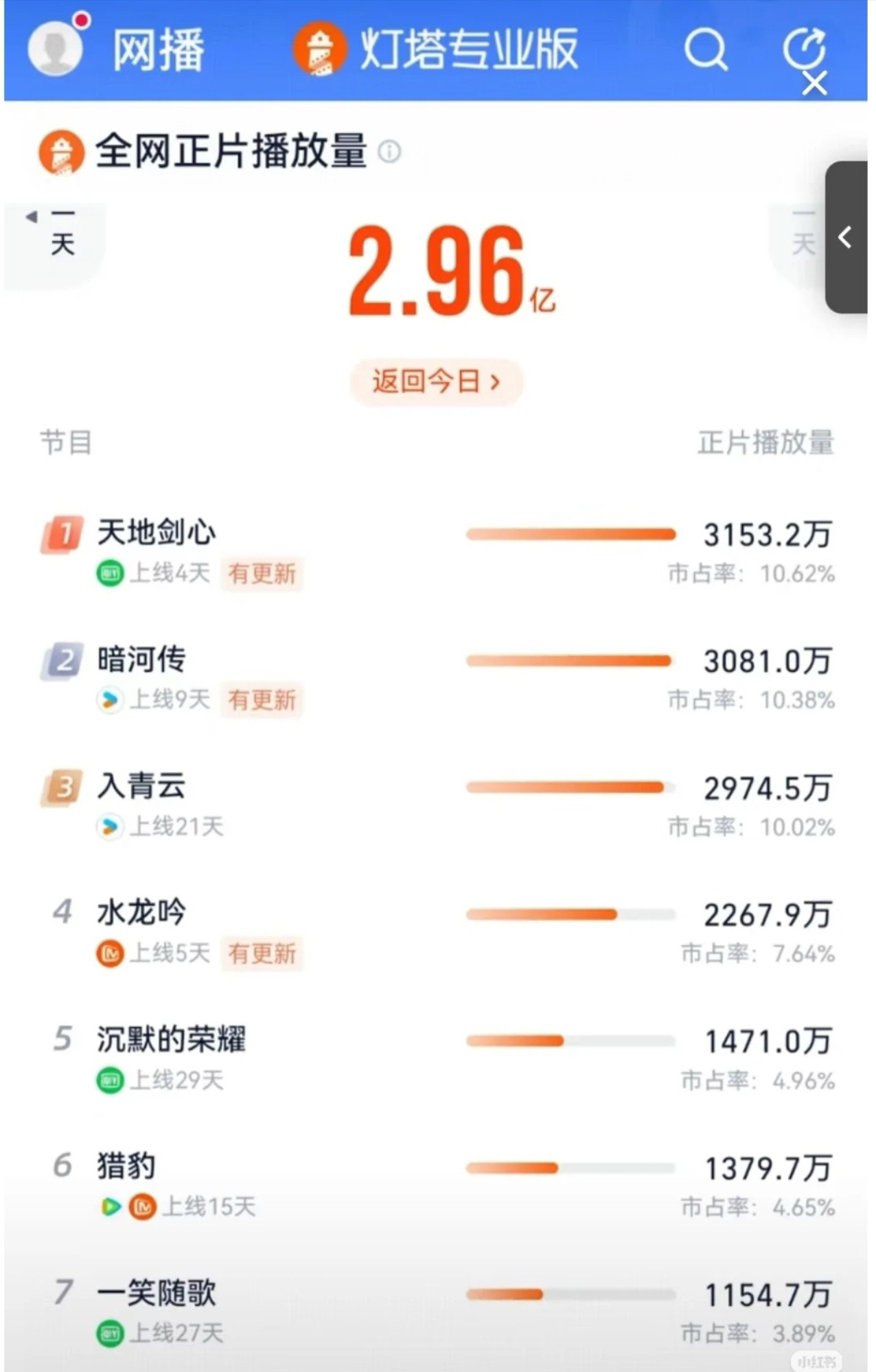Open the 灯塔专业版 lighthouse logo
This screenshot has width=876, height=1372.
click(318, 49)
